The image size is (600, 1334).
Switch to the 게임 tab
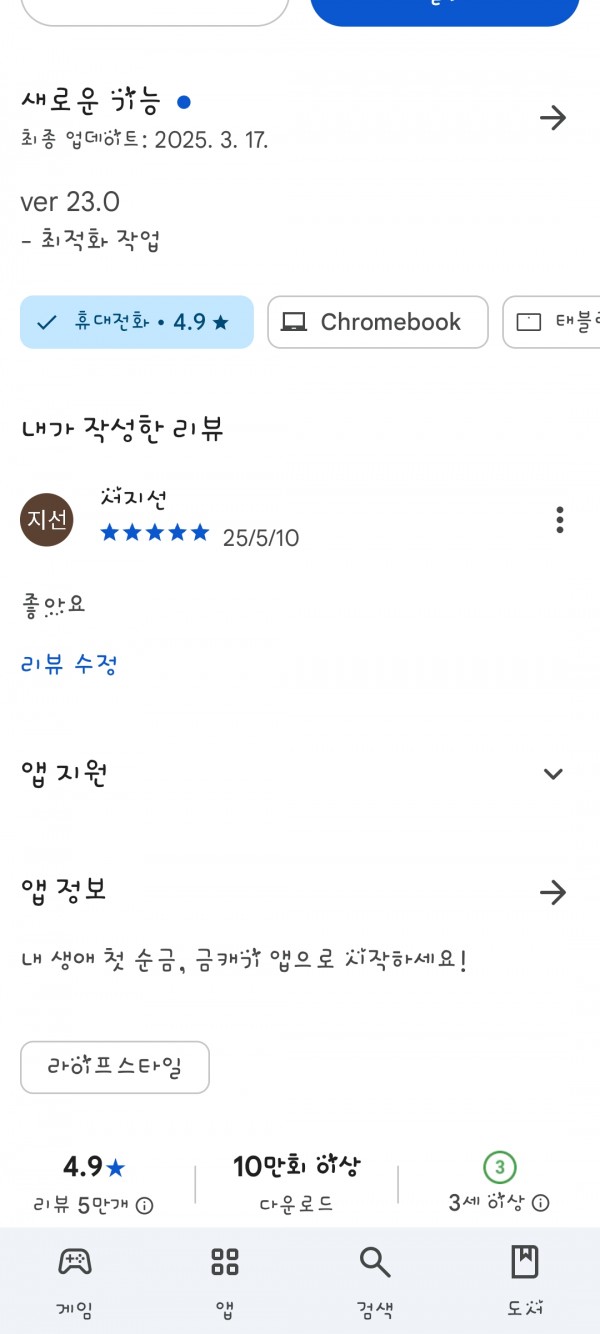pos(75,1282)
